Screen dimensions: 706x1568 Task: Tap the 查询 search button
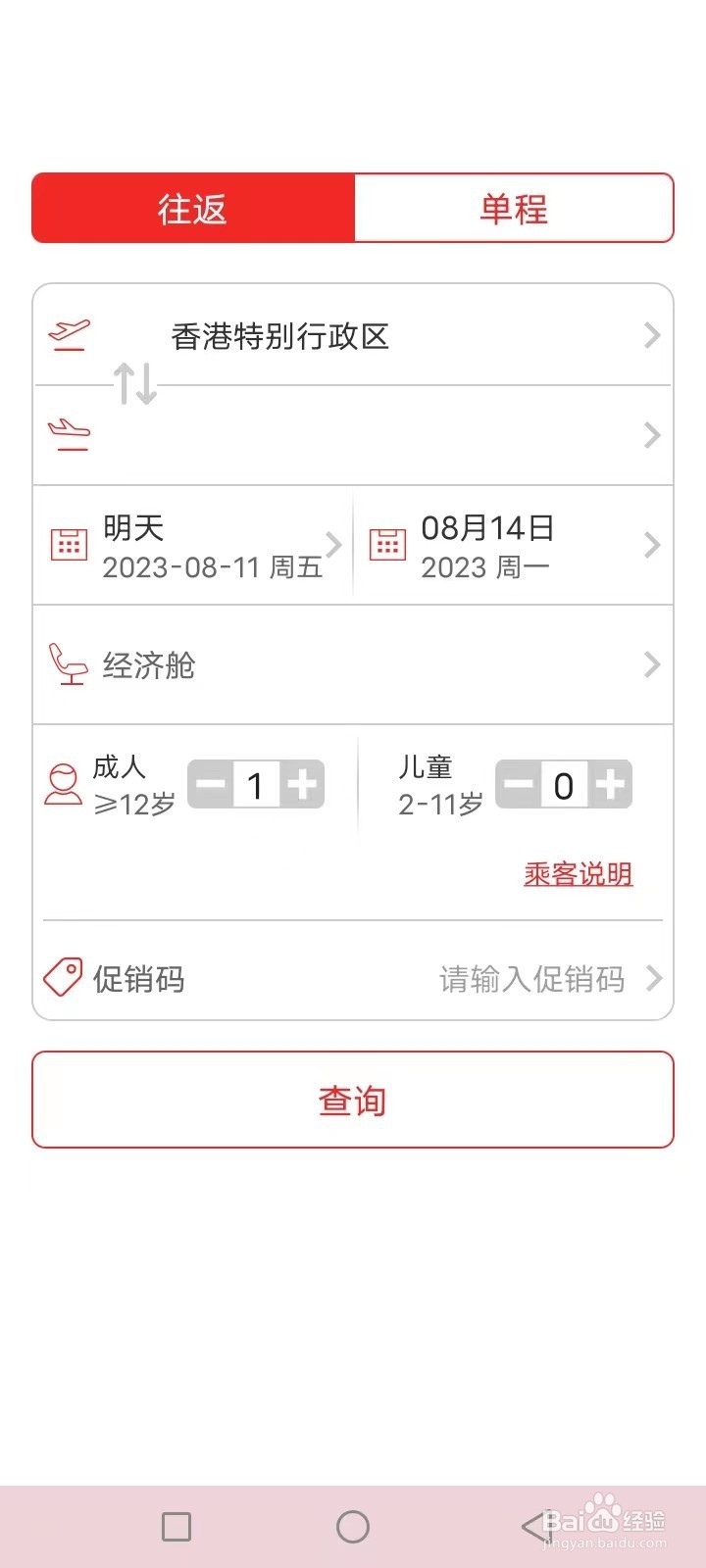pos(353,1100)
